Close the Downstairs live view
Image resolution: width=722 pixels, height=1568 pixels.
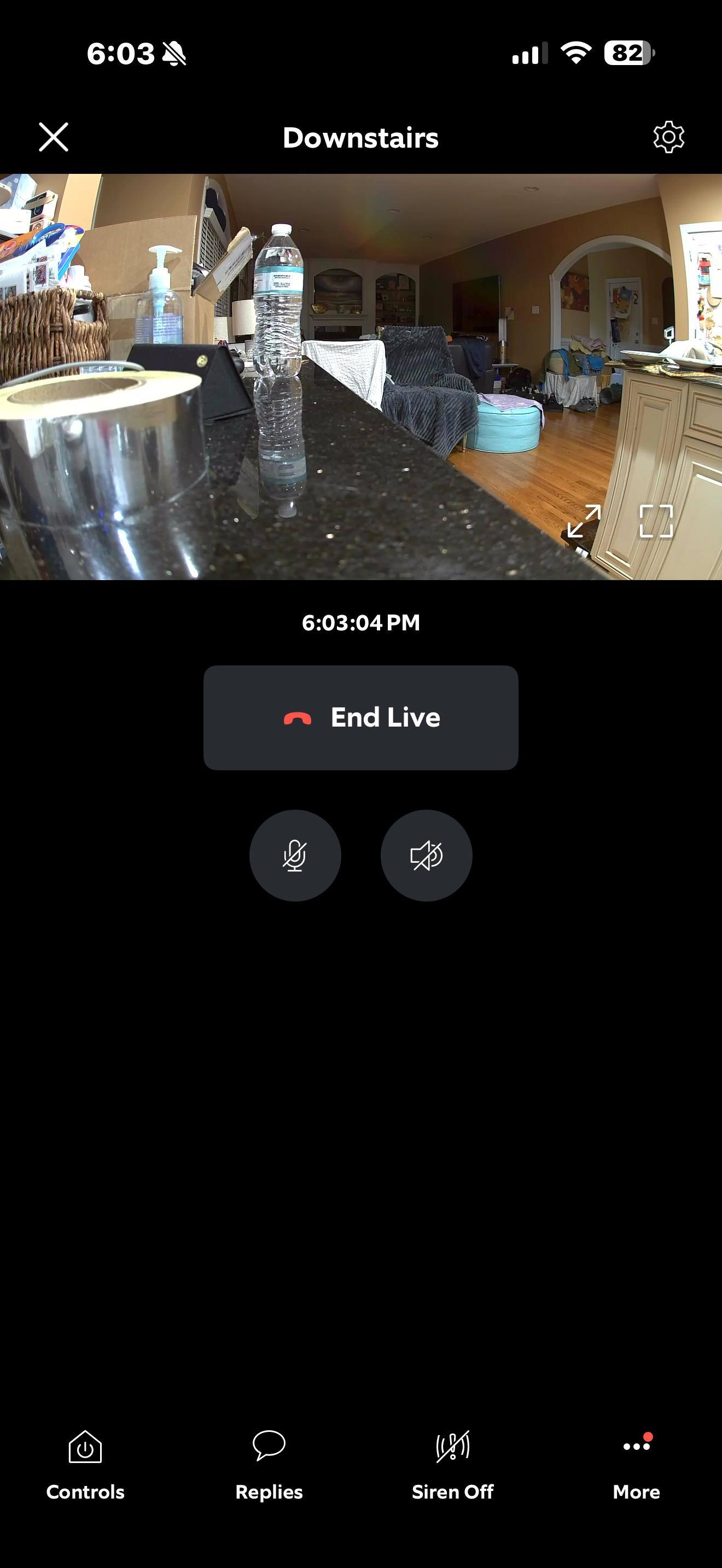point(54,137)
